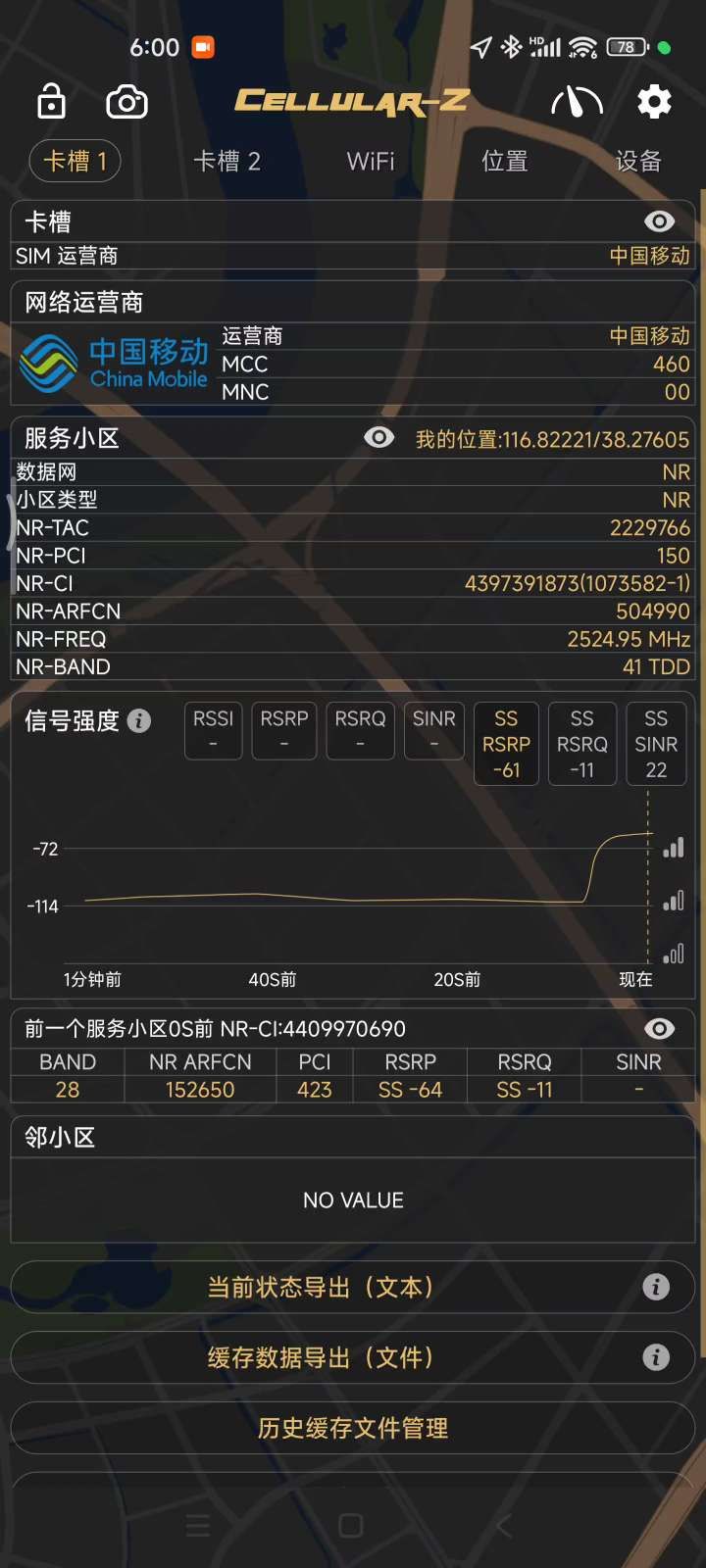Viewport: 706px width, 1568px height.
Task: Switch to the 卡槽 2 tab
Action: [x=227, y=161]
